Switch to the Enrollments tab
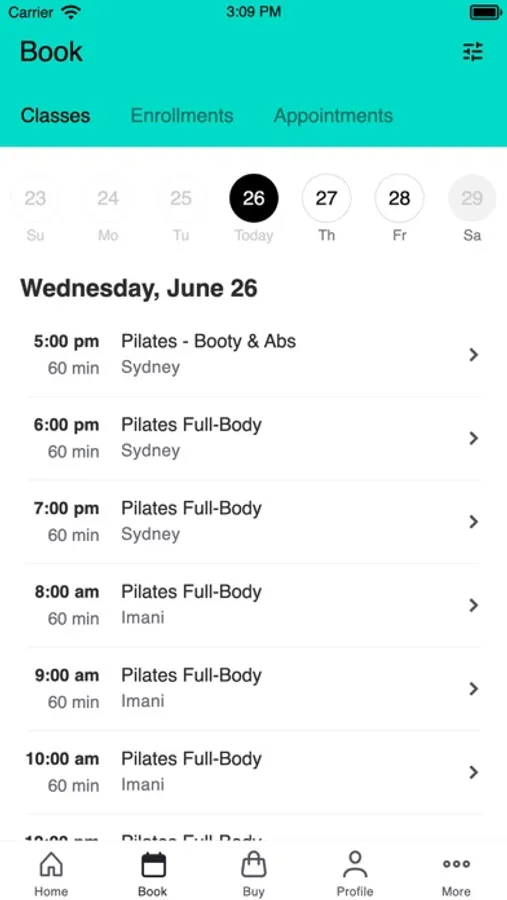 [x=182, y=115]
